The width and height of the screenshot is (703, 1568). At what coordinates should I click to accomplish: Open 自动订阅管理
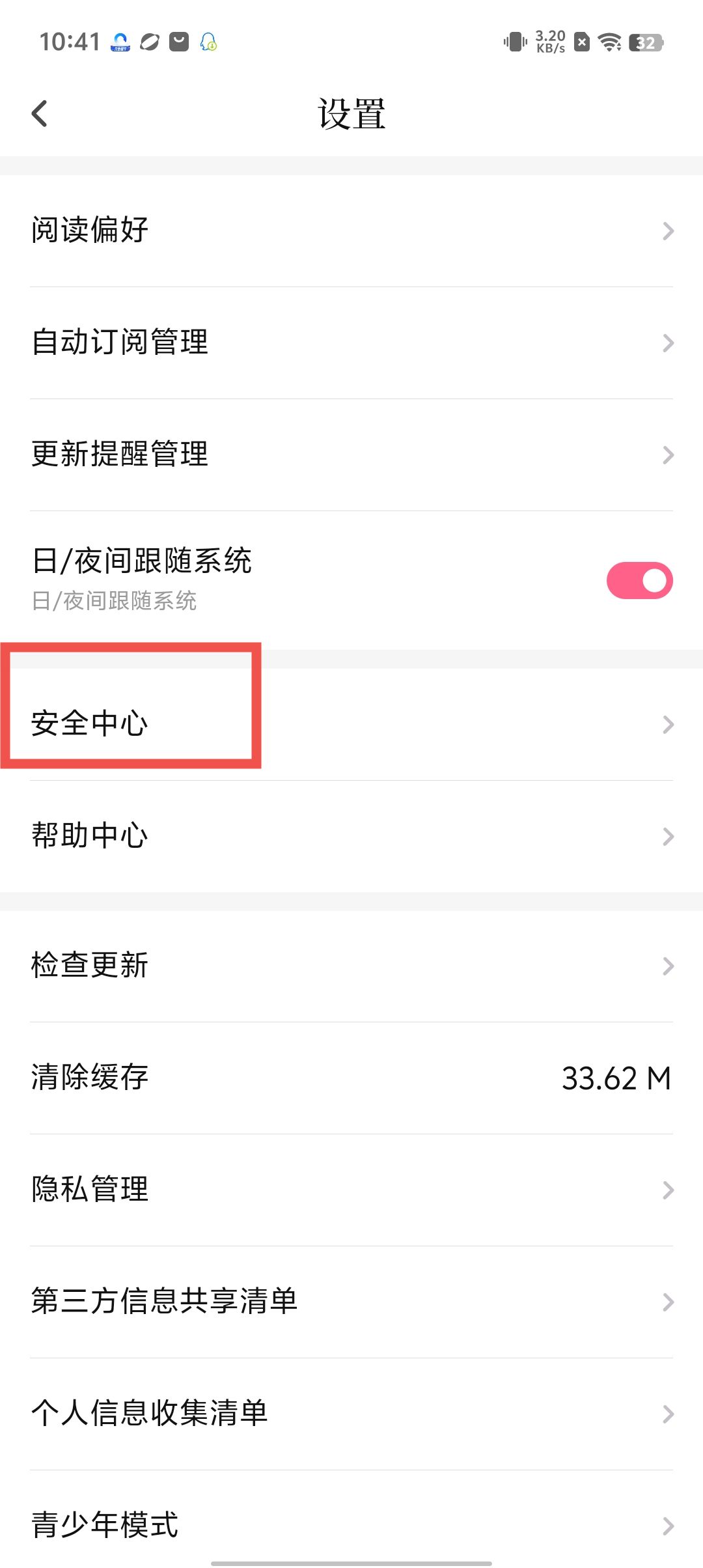point(351,343)
